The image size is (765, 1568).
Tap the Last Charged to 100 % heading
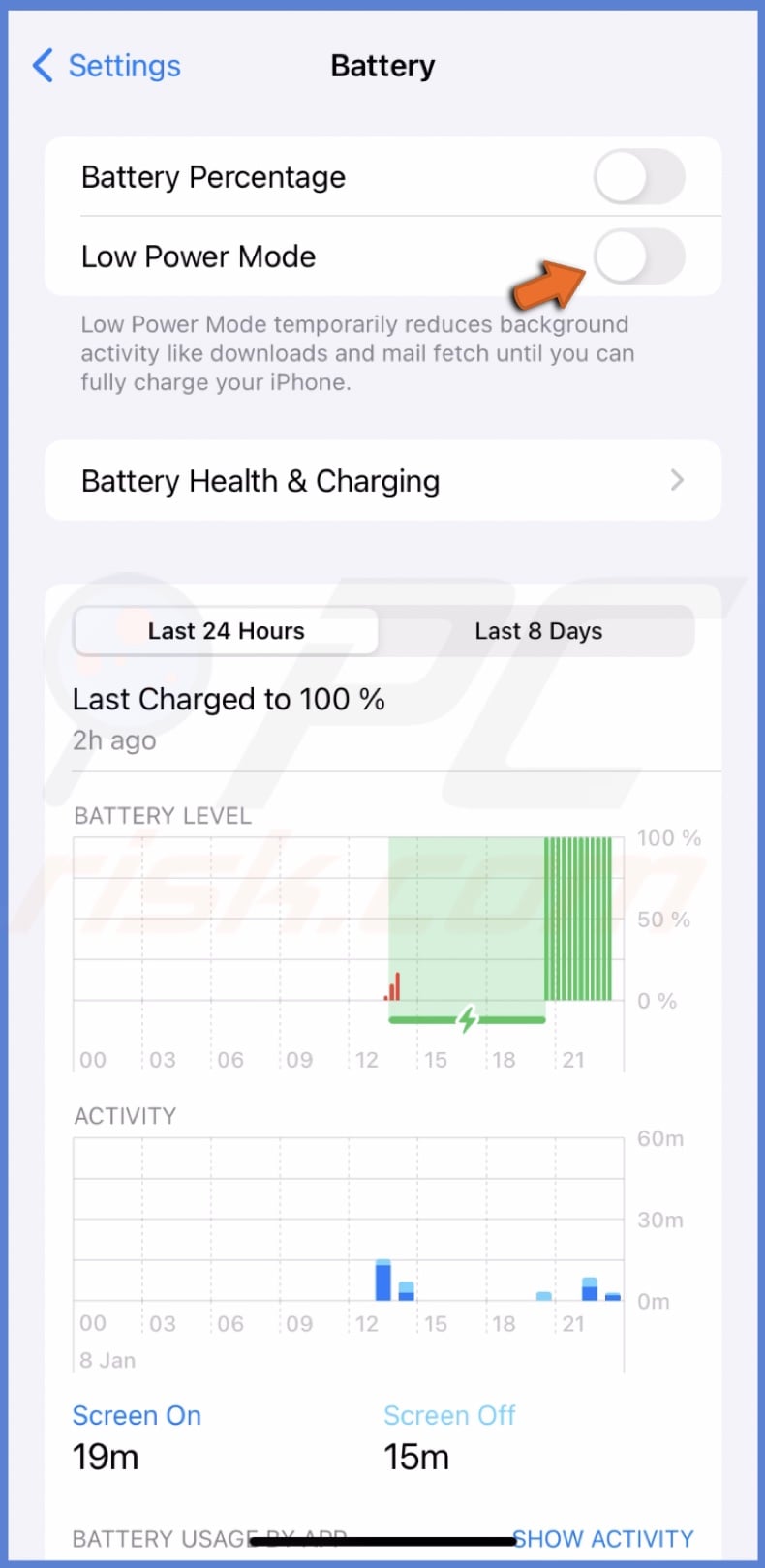pos(229,699)
